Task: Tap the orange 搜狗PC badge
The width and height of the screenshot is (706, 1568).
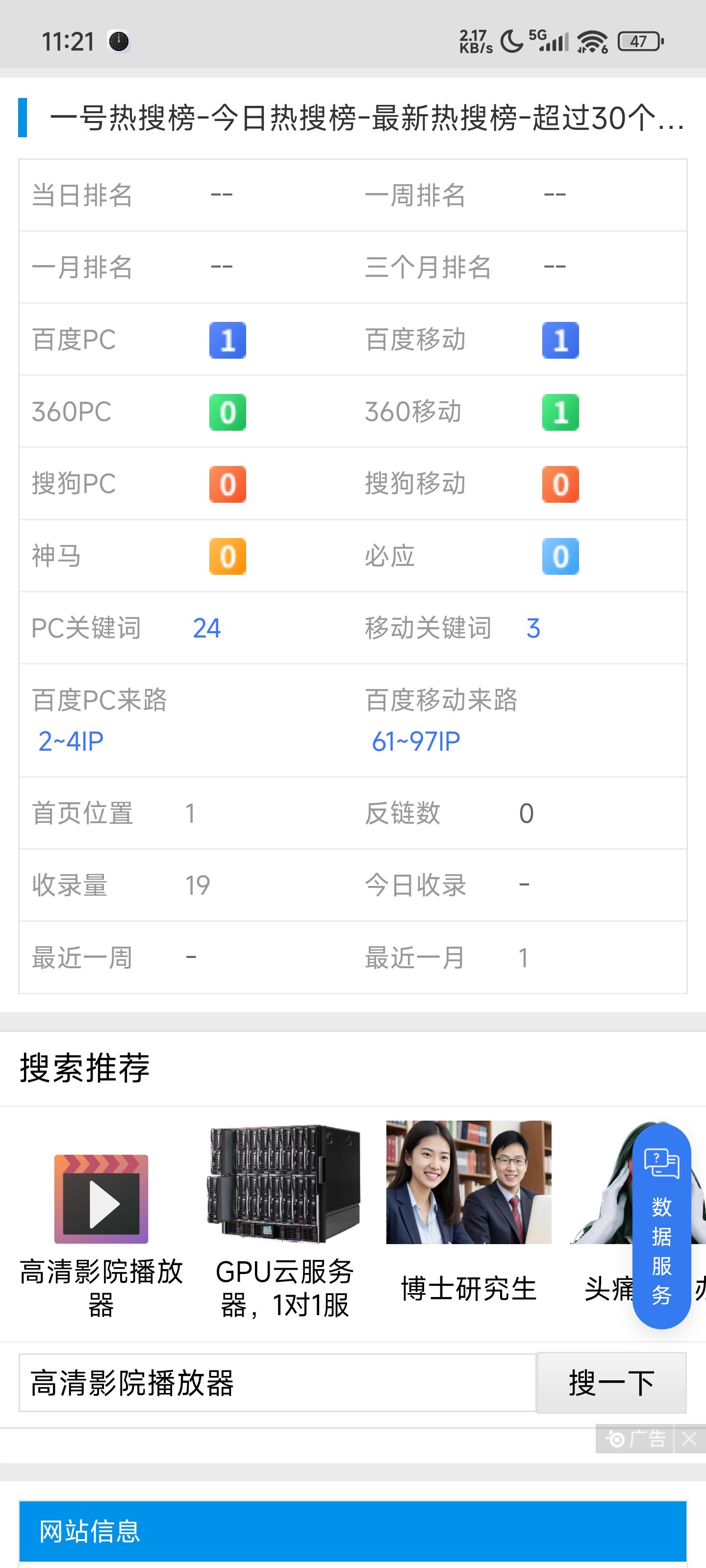Action: click(228, 483)
